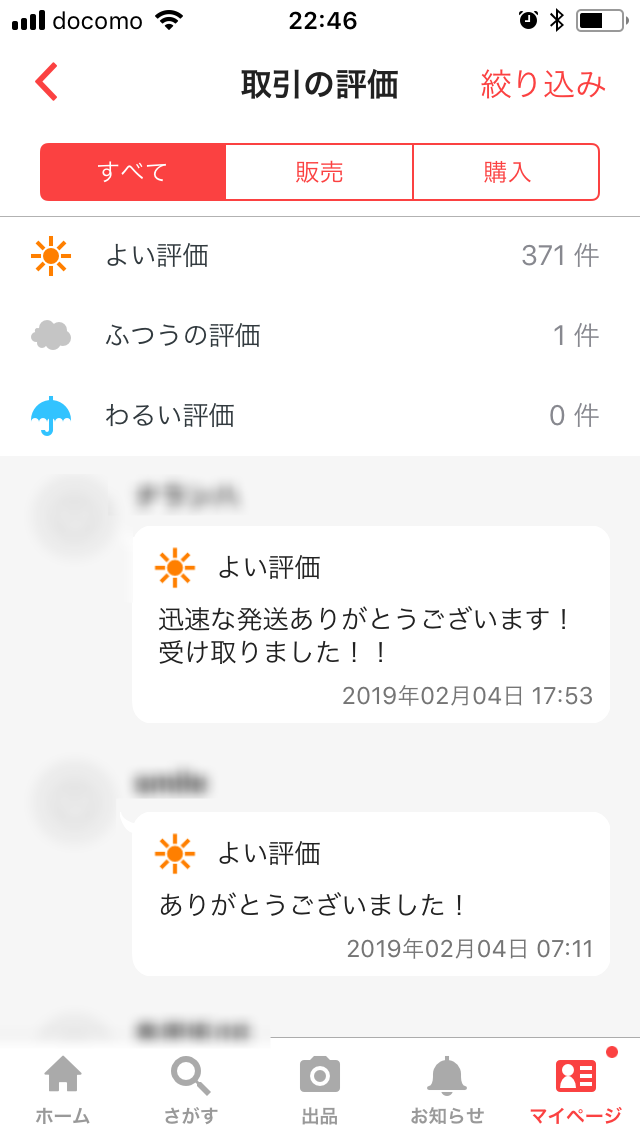Switch to the 購入 segment
Screen dimensions: 640x1136
point(506,172)
